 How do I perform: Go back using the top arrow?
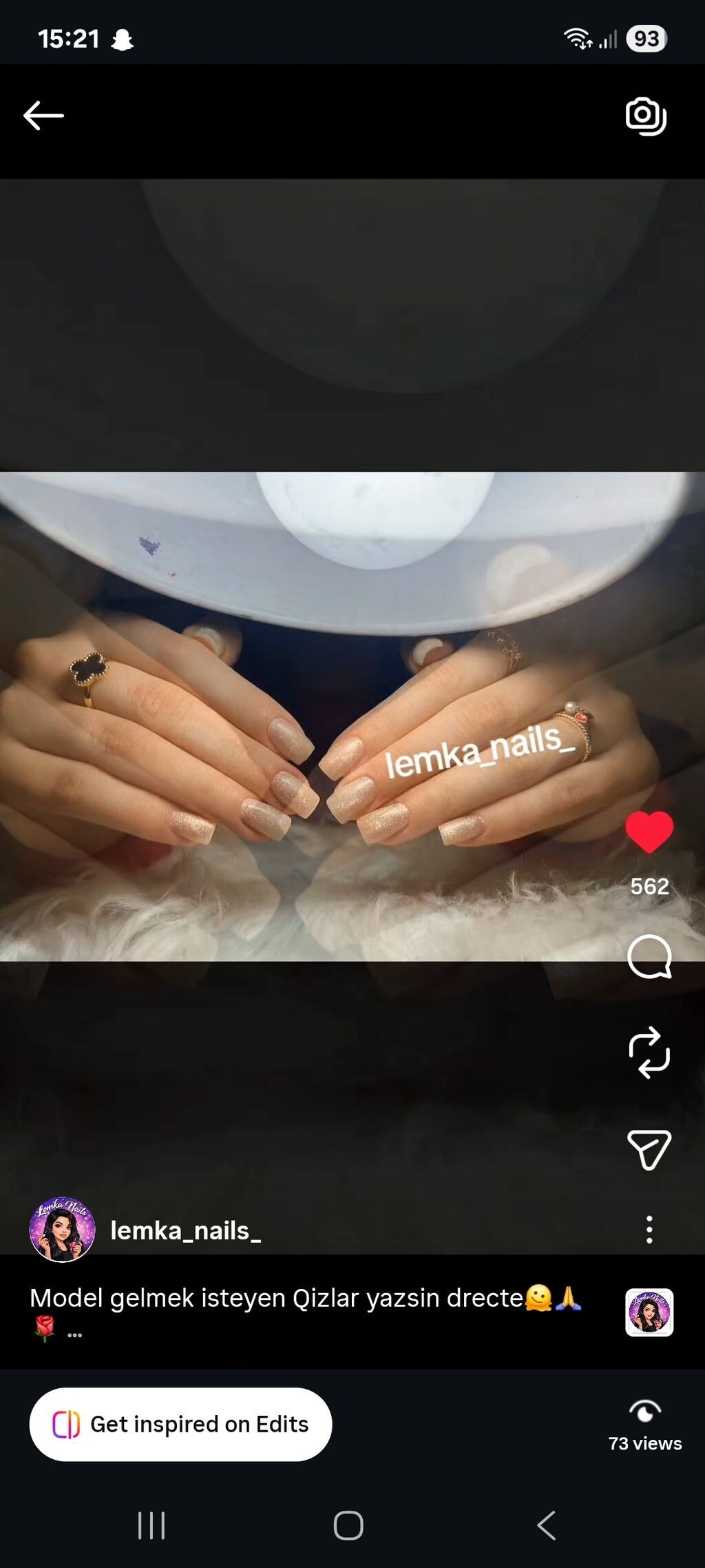43,116
